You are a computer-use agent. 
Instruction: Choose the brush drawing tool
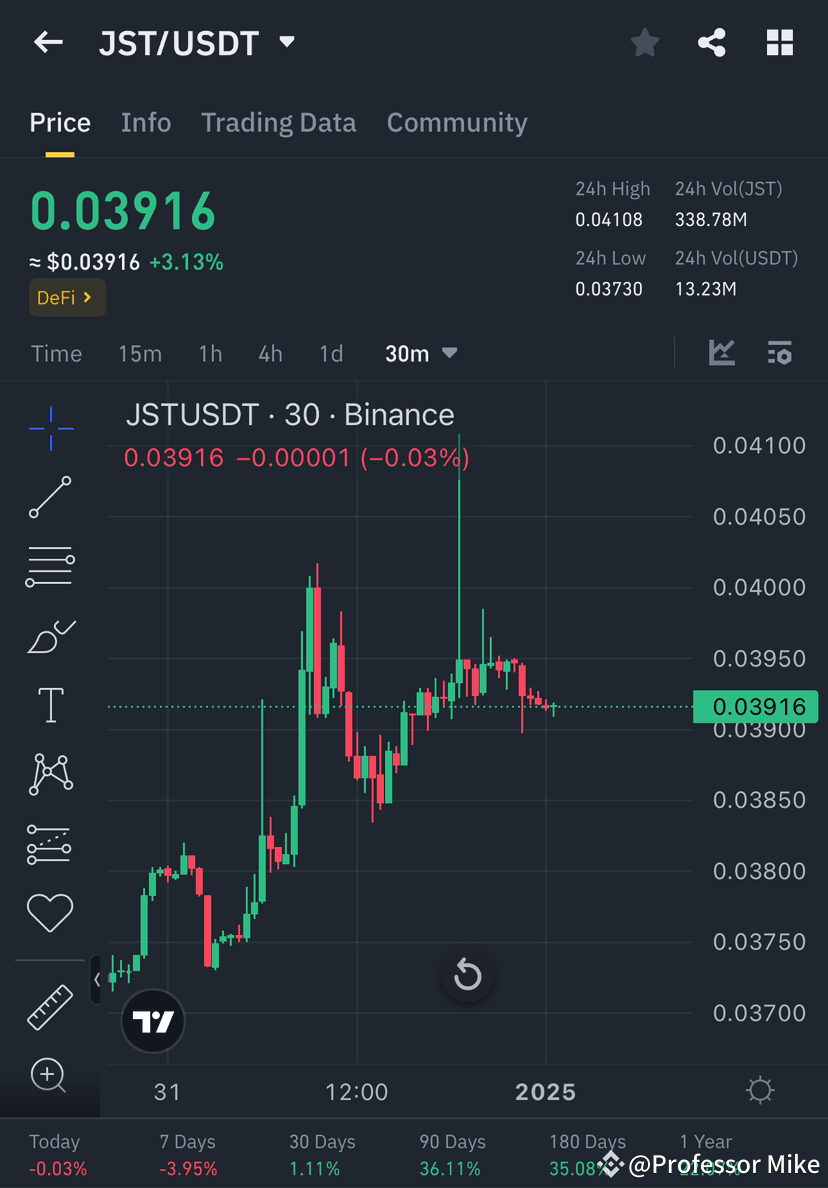(50, 636)
